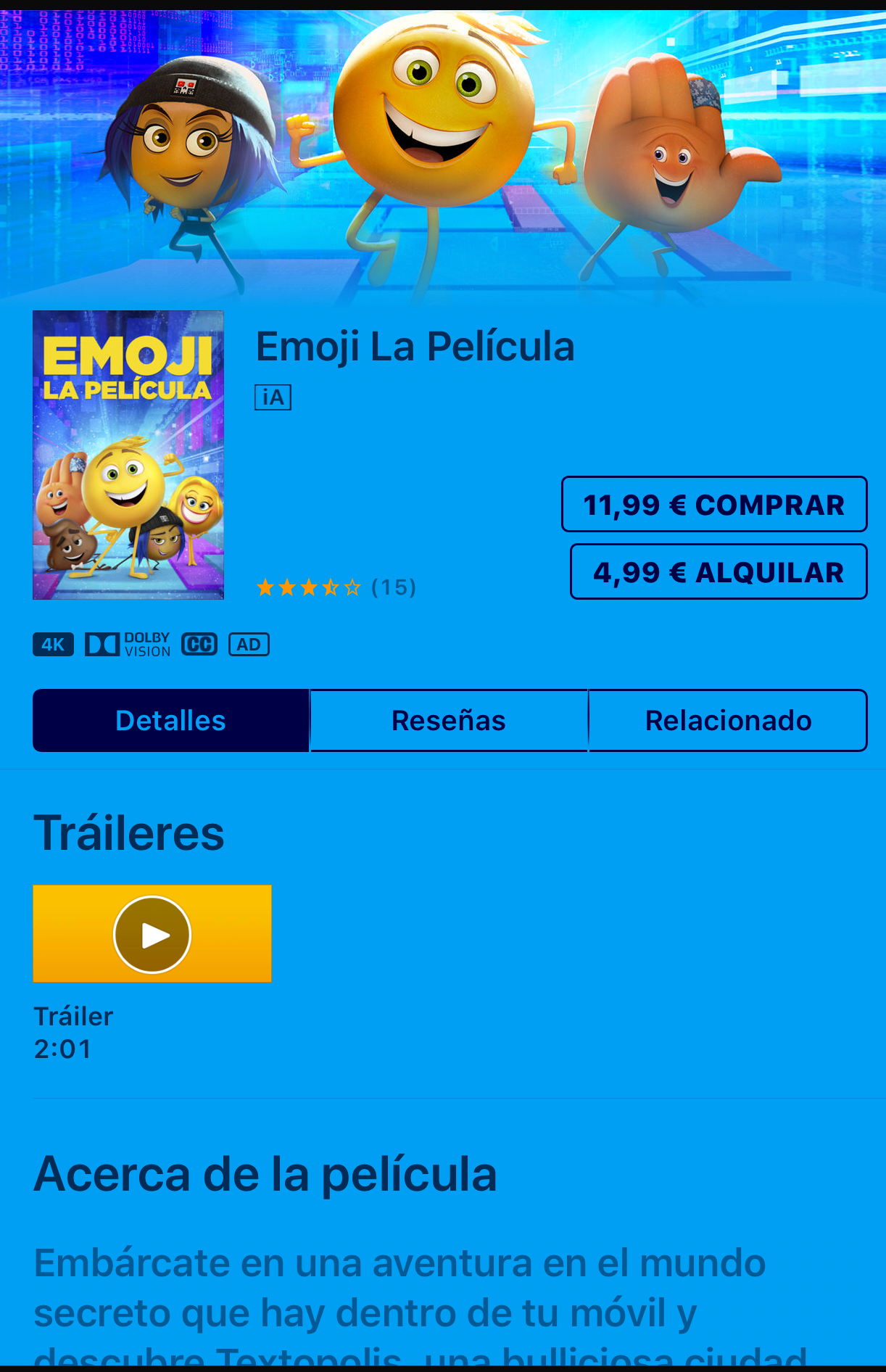Open the Relacionado tab
The width and height of the screenshot is (886, 1372).
point(728,720)
